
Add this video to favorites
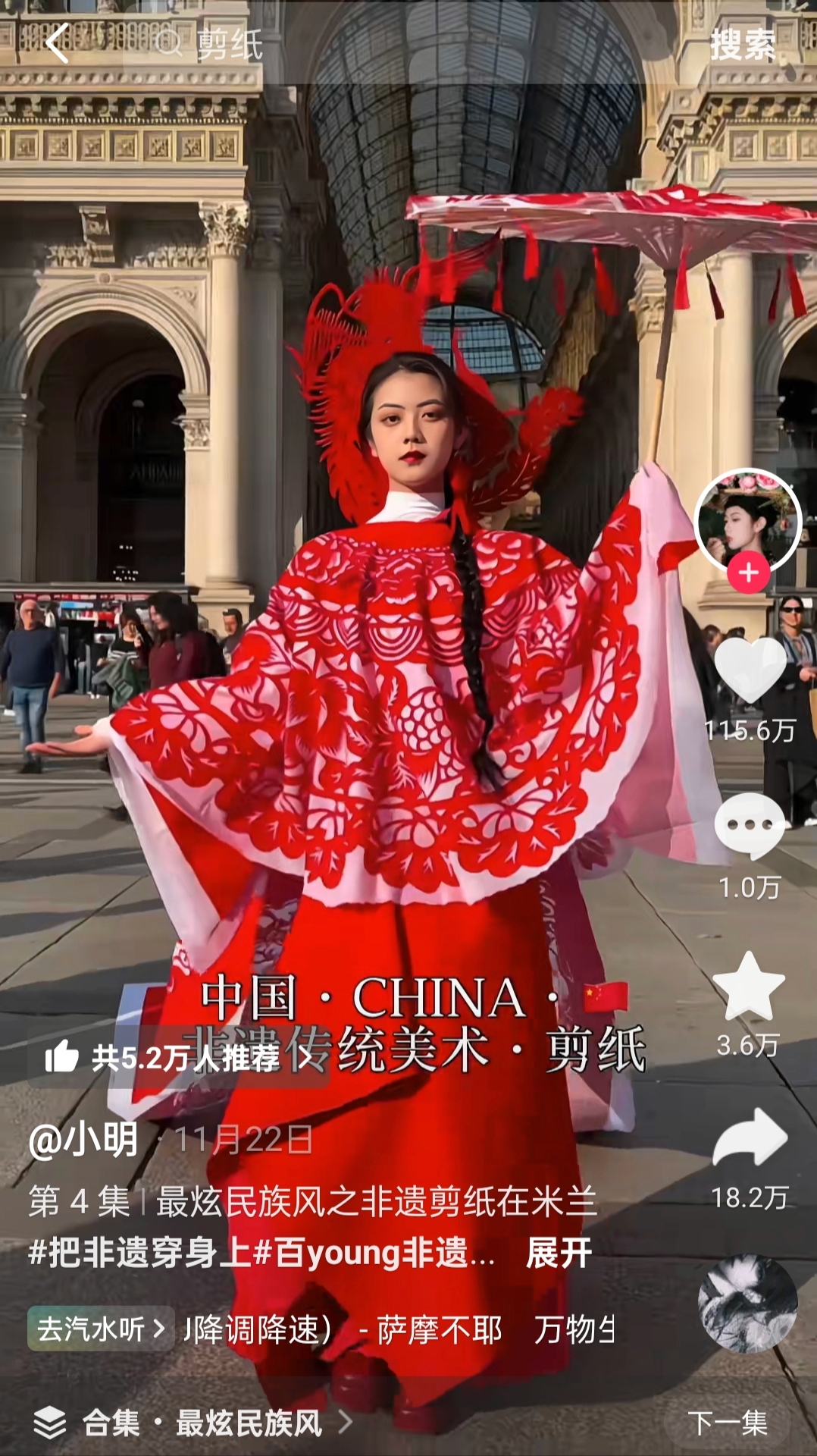(x=749, y=986)
